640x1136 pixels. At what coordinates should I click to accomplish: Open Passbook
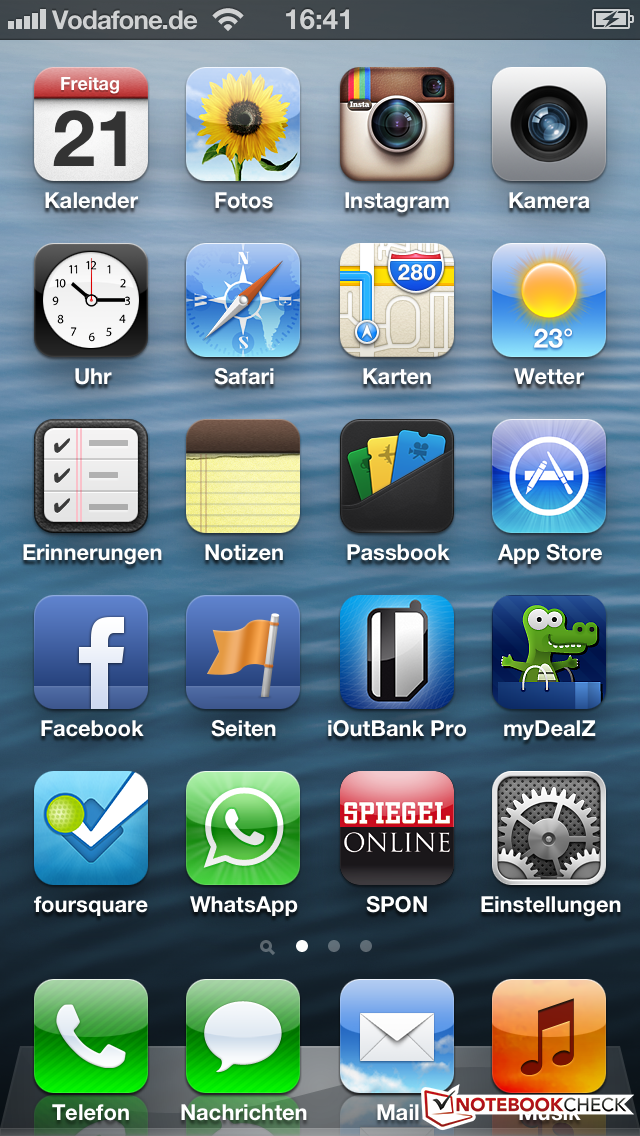[397, 476]
